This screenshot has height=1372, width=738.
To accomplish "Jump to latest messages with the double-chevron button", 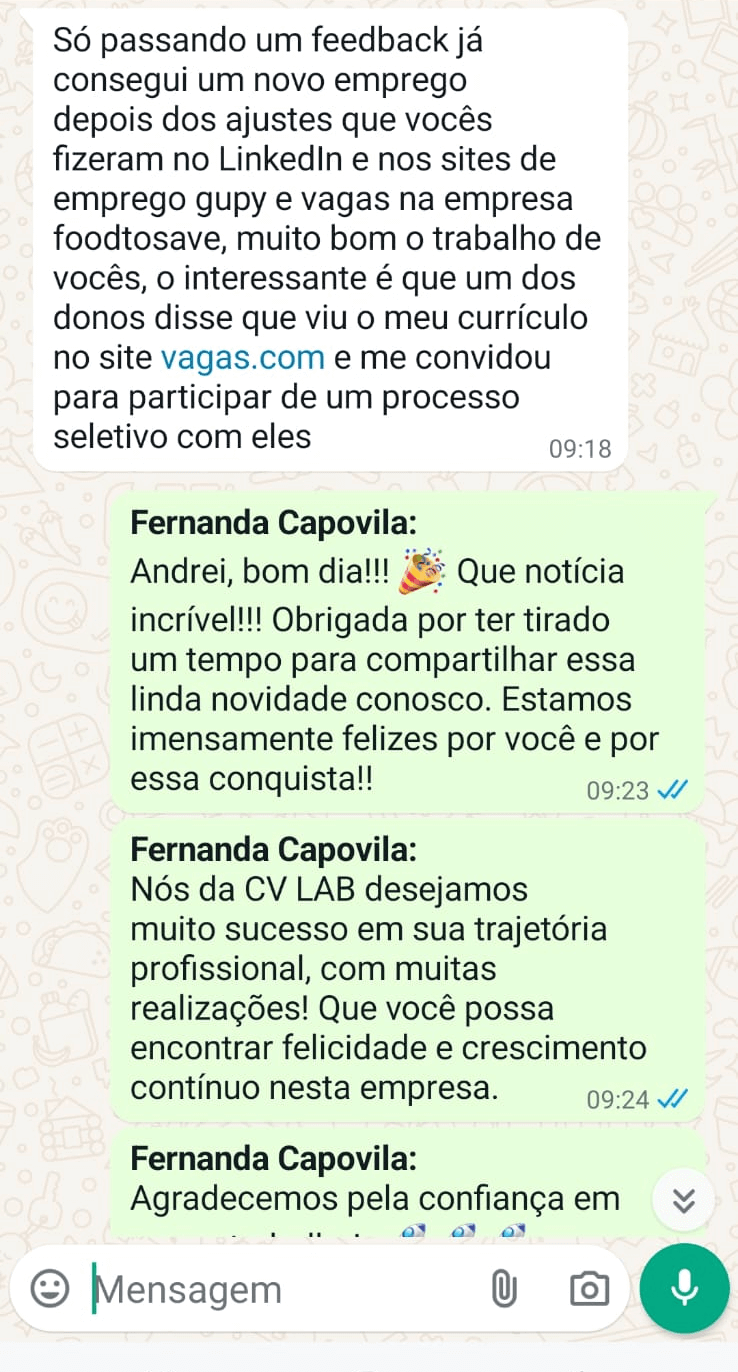I will (684, 1199).
